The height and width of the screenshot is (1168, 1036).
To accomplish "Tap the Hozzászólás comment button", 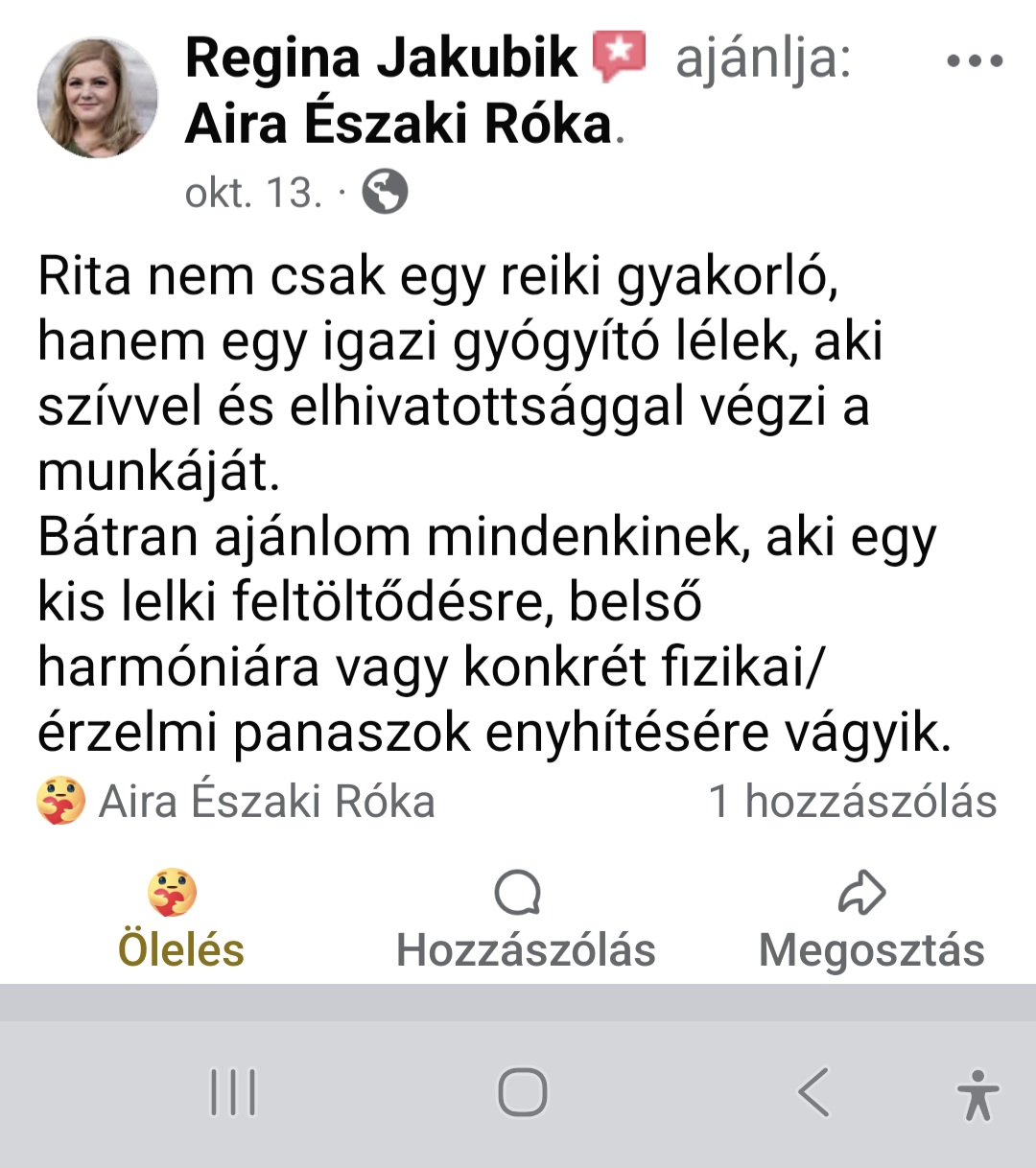I will tap(526, 921).
